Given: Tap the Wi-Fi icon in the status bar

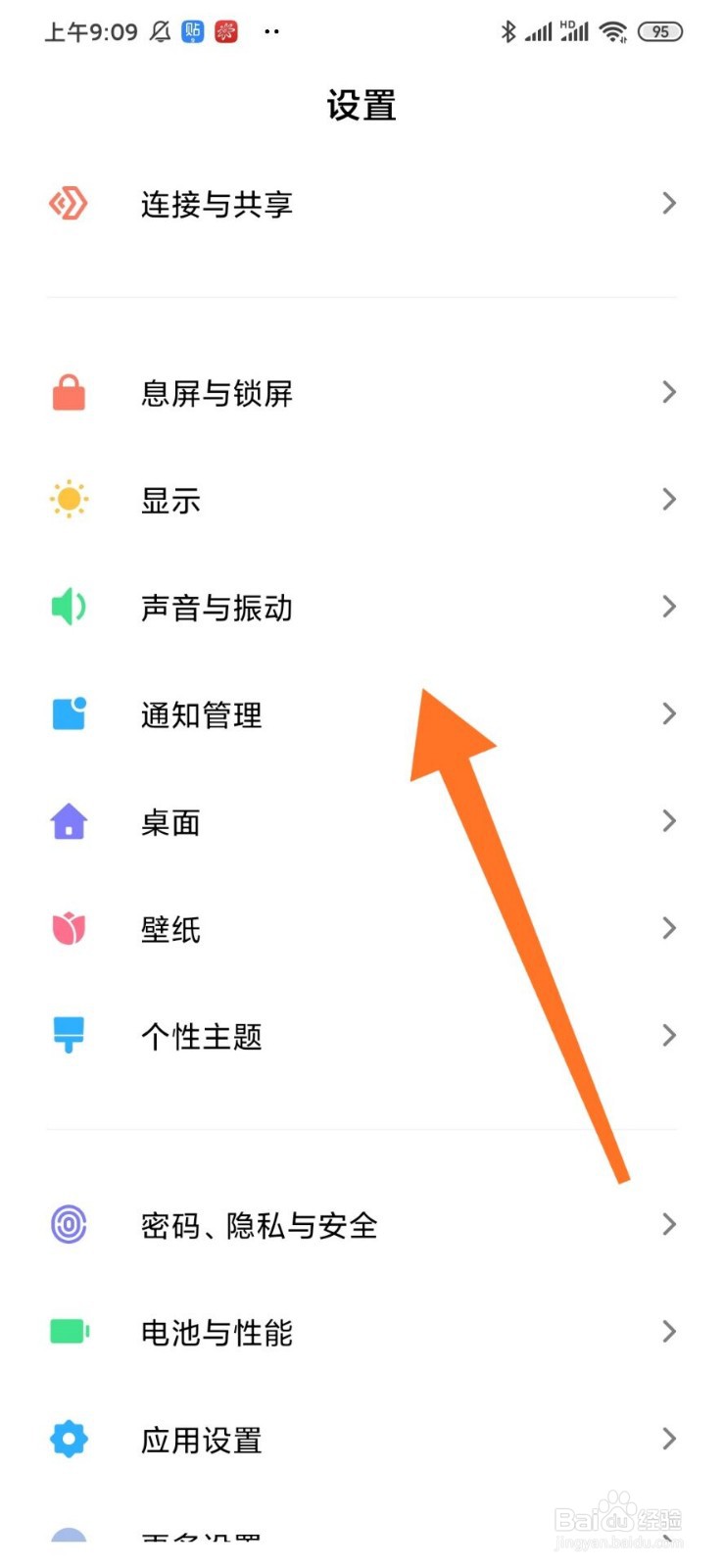Looking at the screenshot, I should click(x=613, y=31).
